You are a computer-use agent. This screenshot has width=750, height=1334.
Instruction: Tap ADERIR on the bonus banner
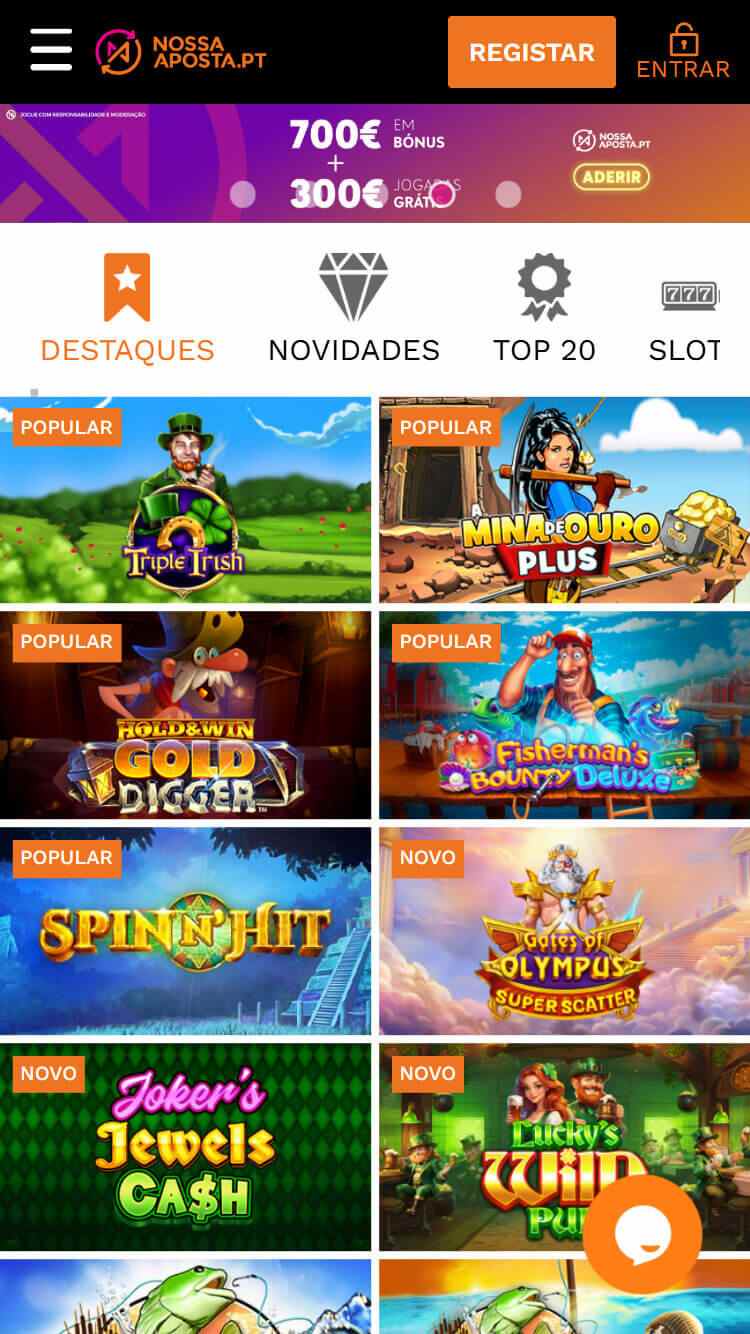pos(611,177)
